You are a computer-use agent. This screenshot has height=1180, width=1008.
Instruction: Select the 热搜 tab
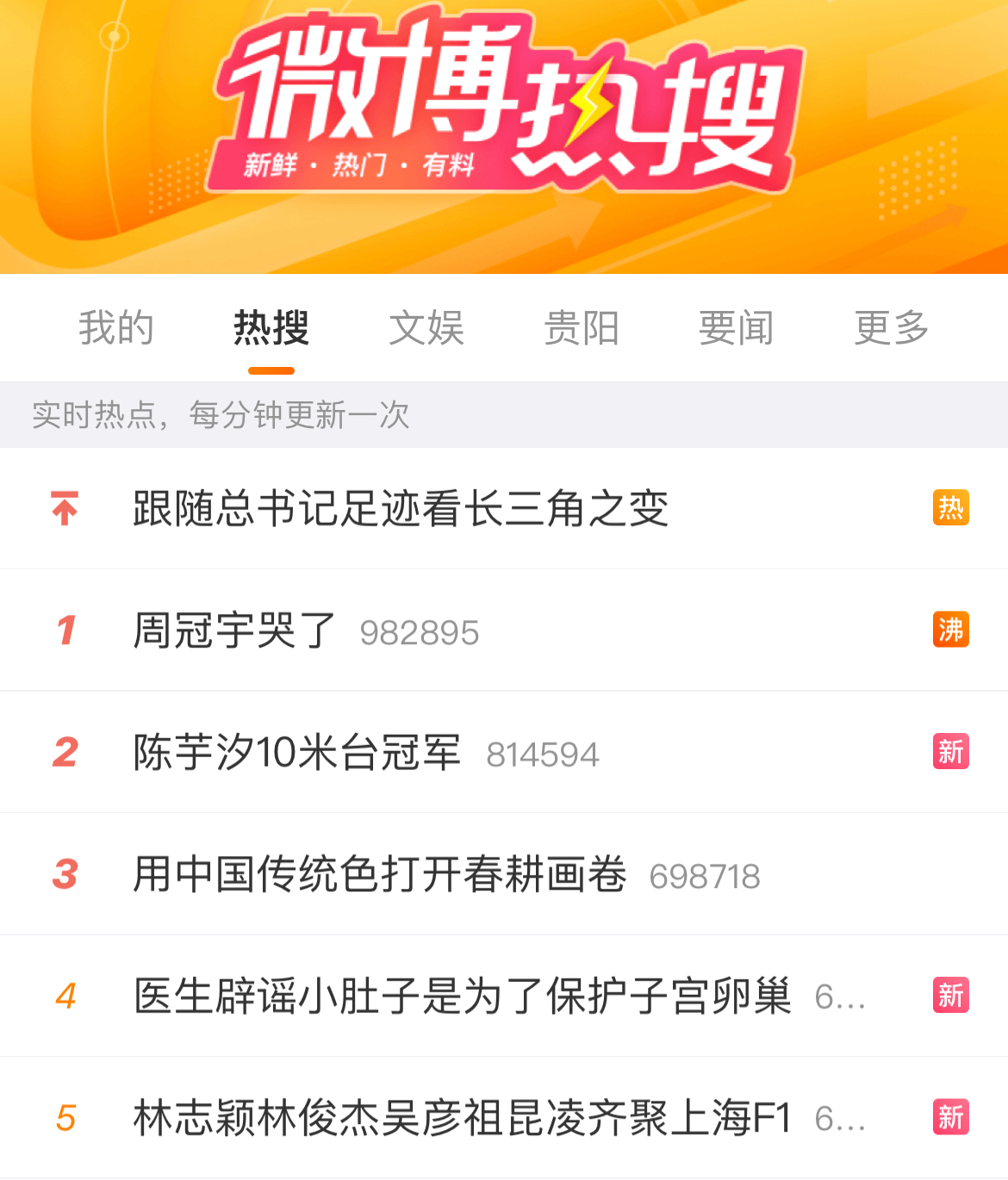271,328
